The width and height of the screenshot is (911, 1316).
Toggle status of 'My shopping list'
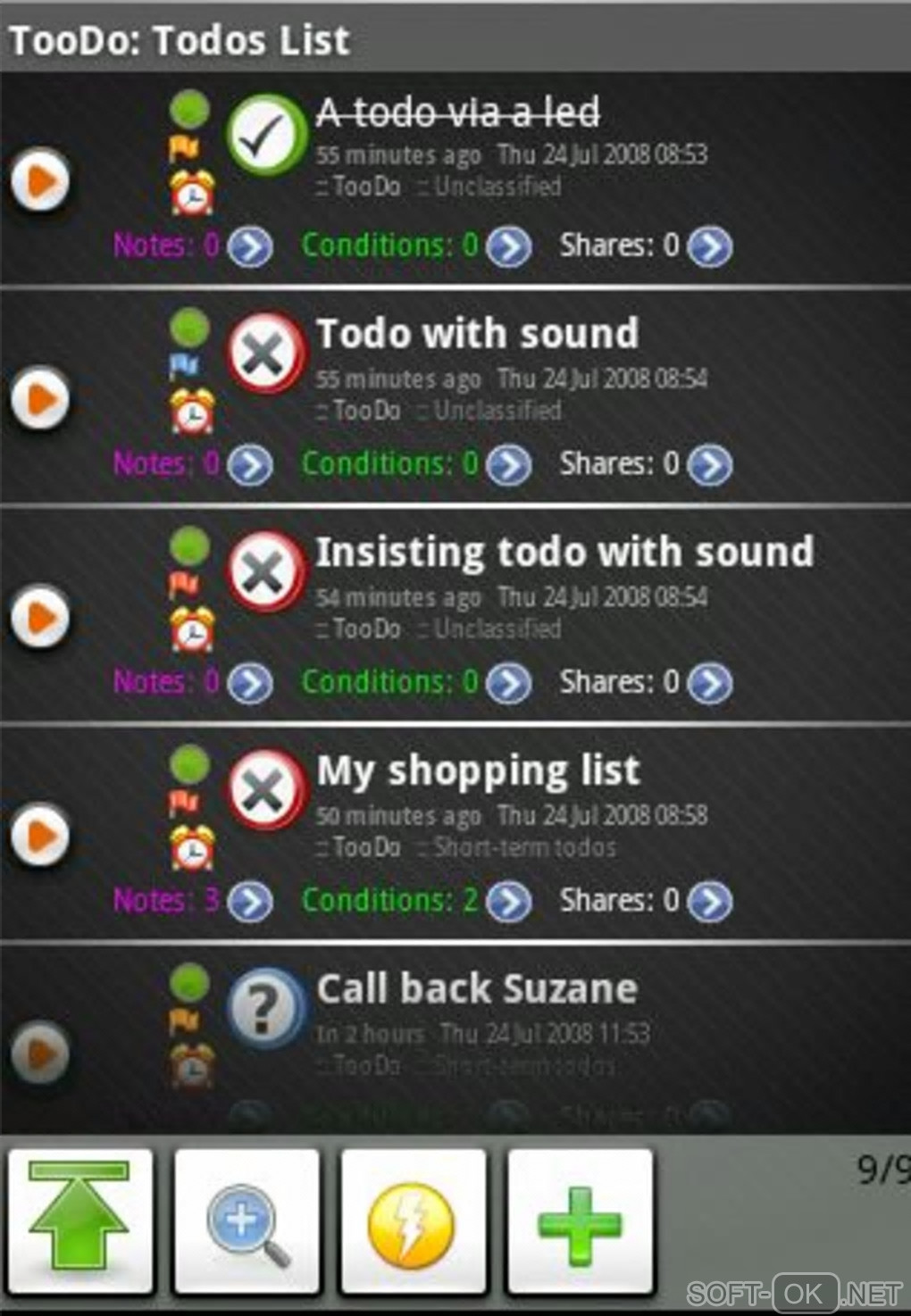[x=264, y=790]
